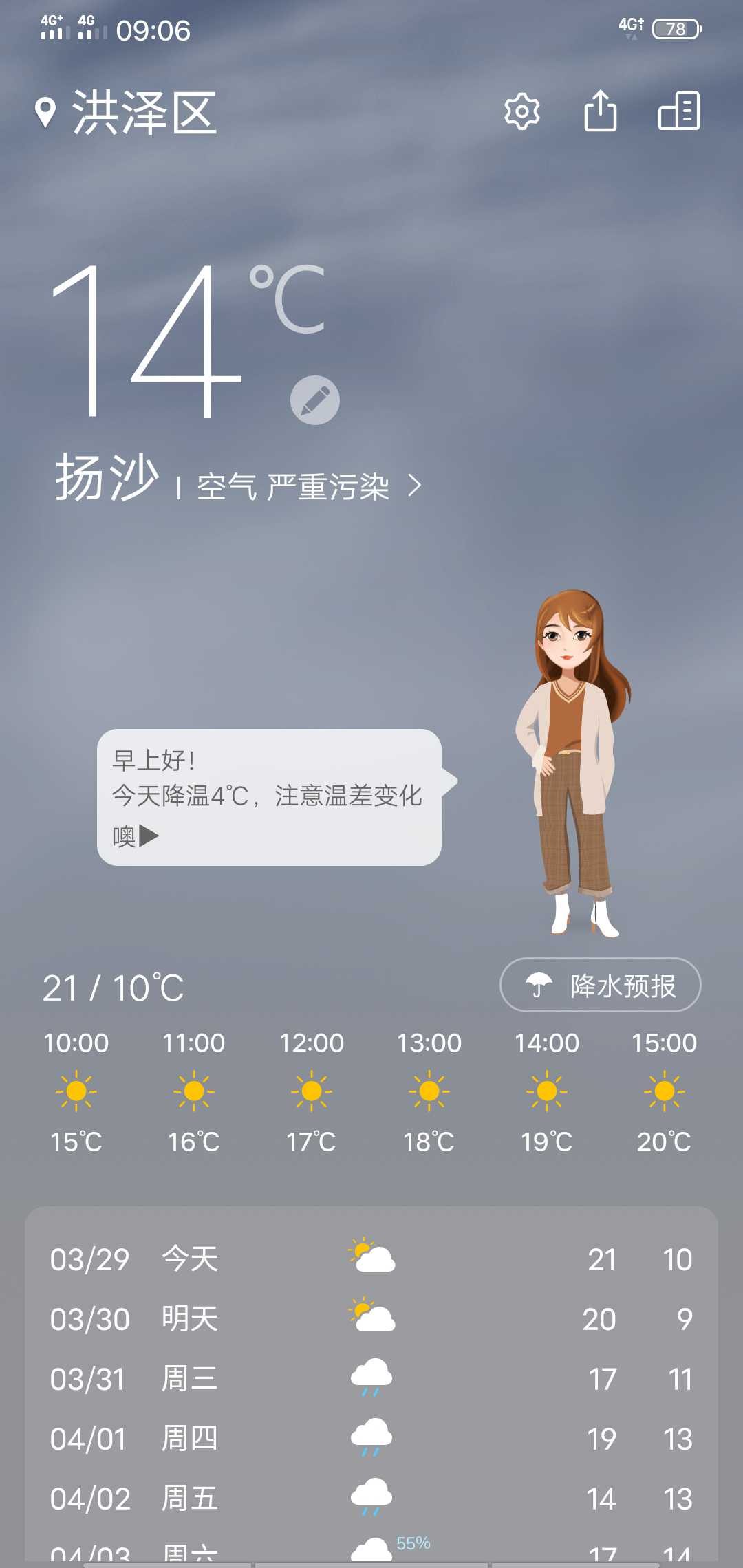Tap the pencil edit icon beside temperature
This screenshot has width=743, height=1568.
[315, 400]
